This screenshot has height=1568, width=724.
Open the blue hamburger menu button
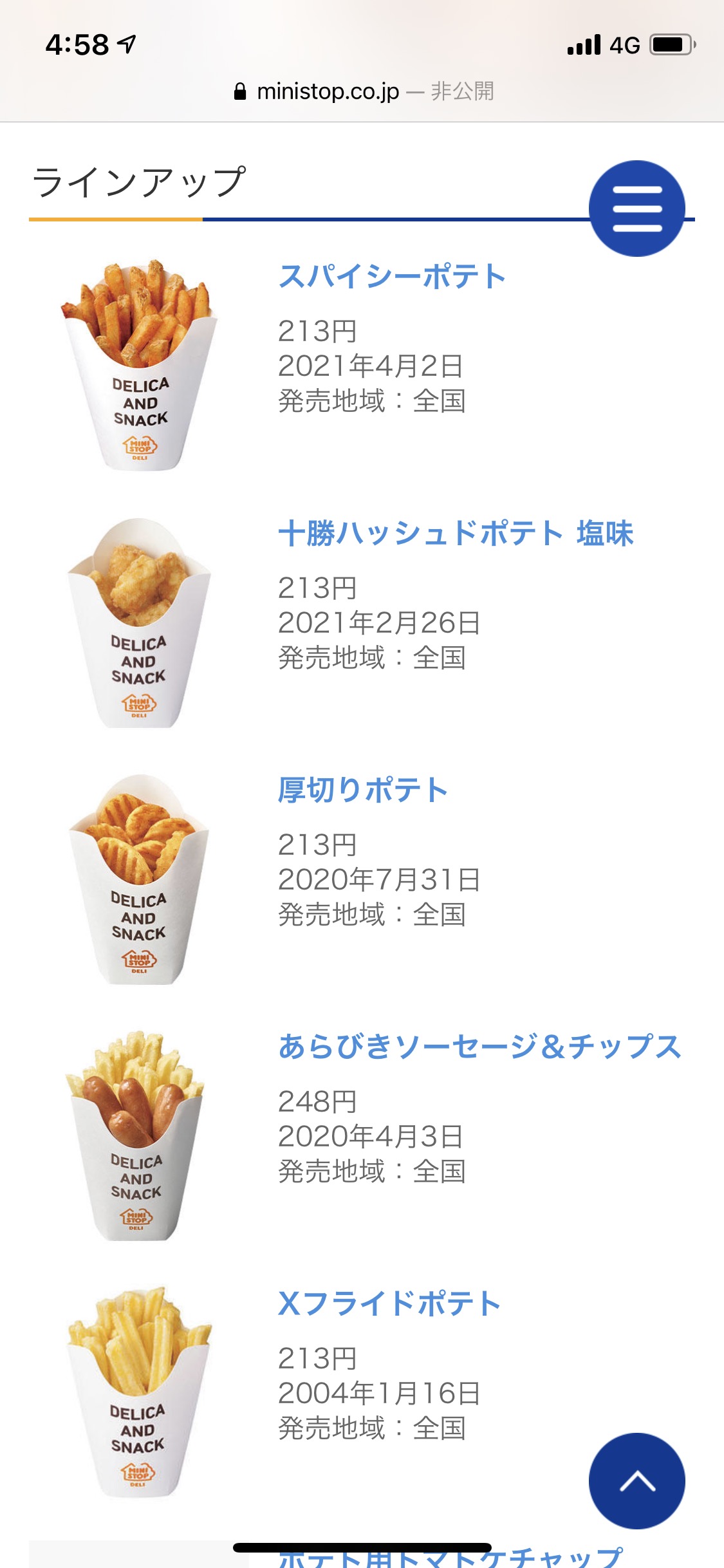(636, 209)
